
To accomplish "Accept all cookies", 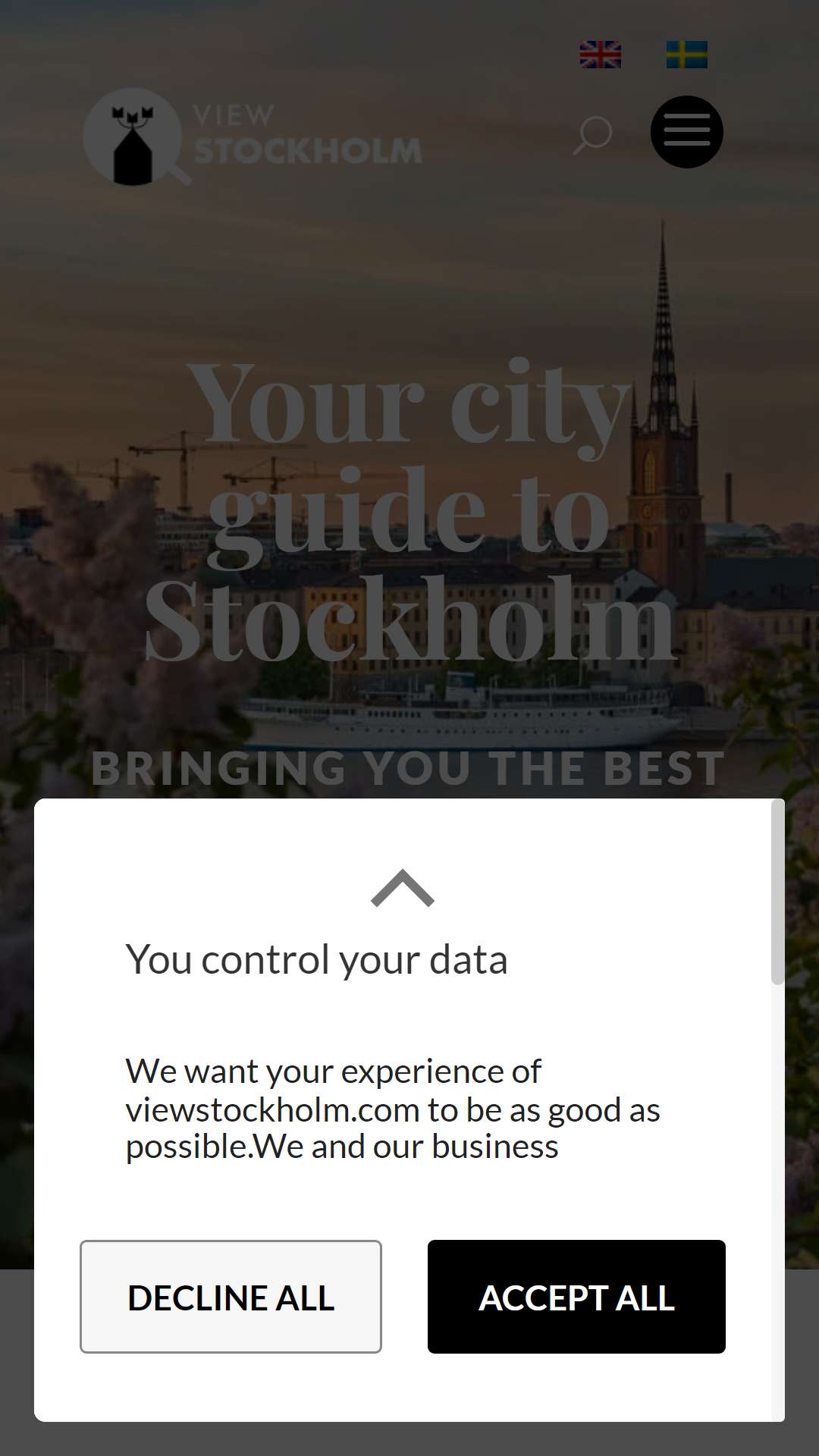I will click(576, 1297).
